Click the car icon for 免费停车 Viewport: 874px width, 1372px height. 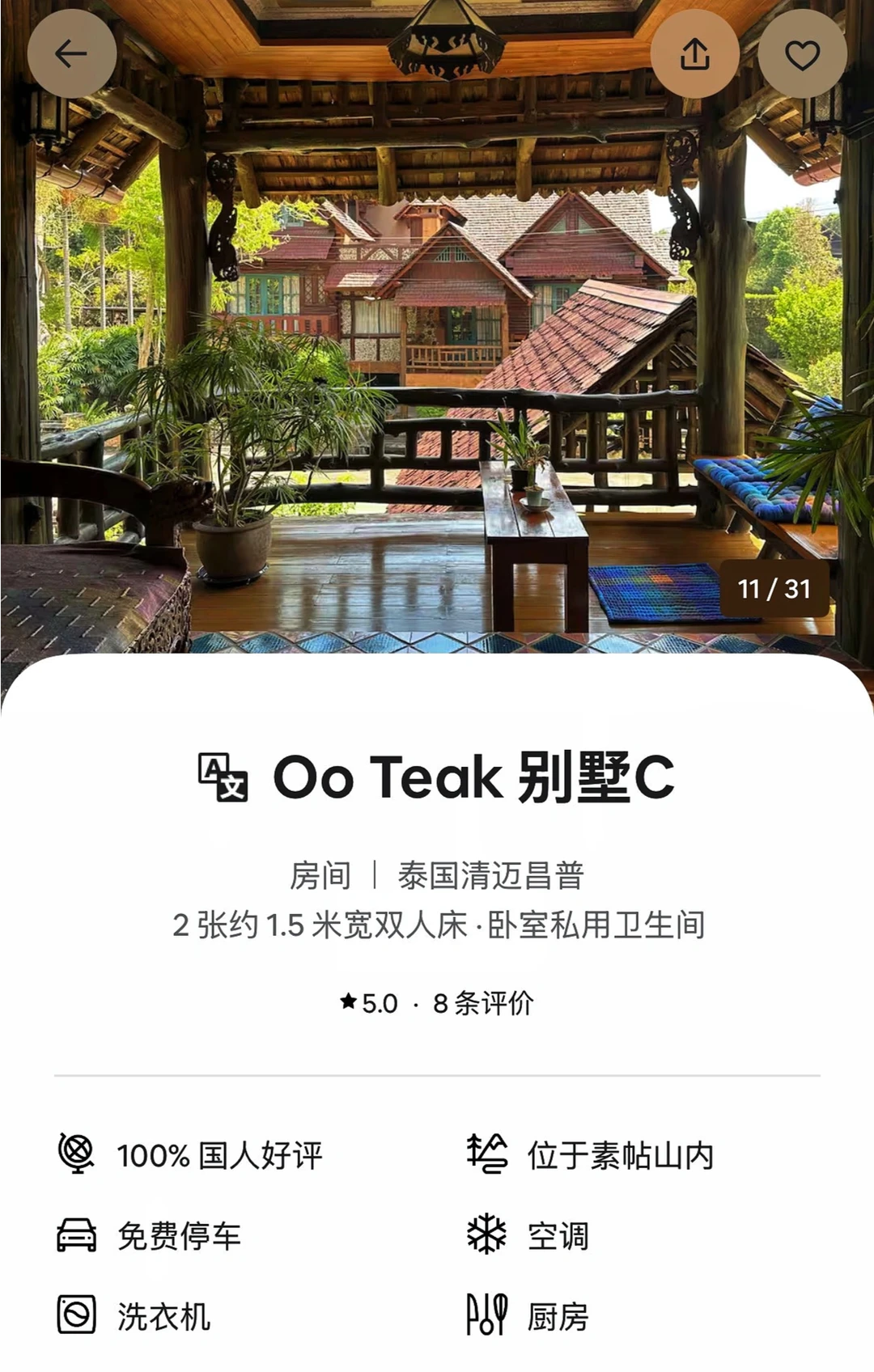75,1235
